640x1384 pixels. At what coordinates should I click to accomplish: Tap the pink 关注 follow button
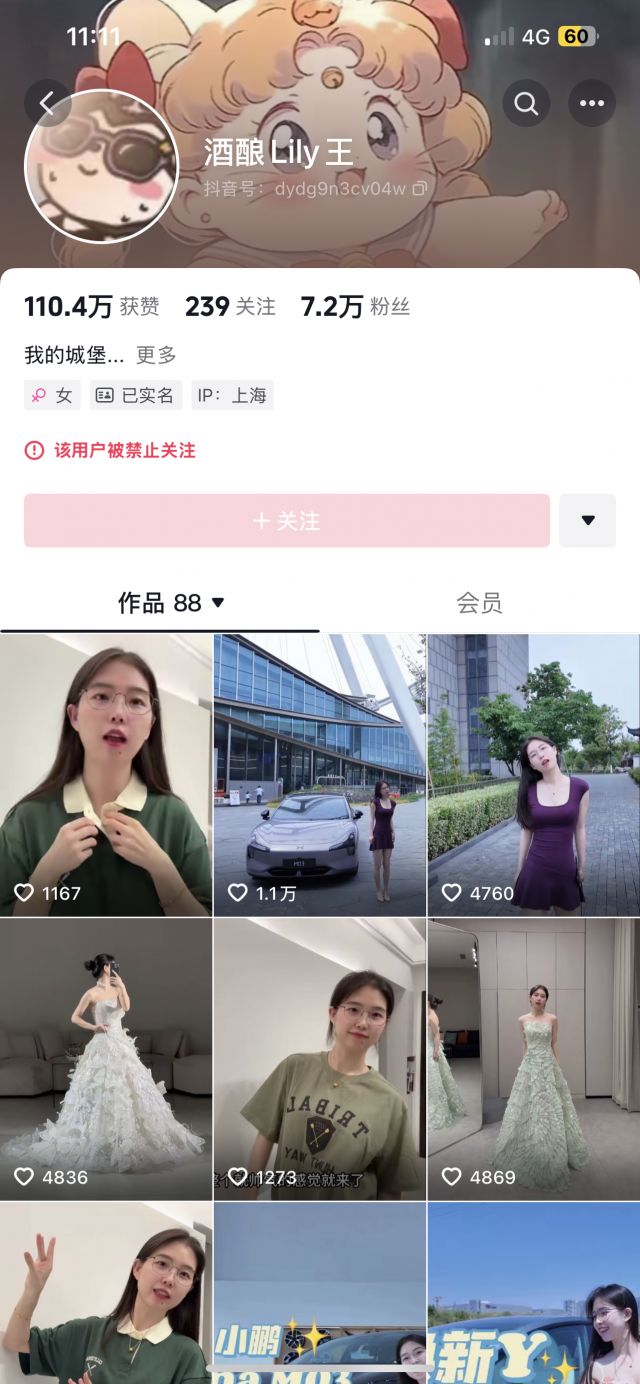pyautogui.click(x=287, y=520)
